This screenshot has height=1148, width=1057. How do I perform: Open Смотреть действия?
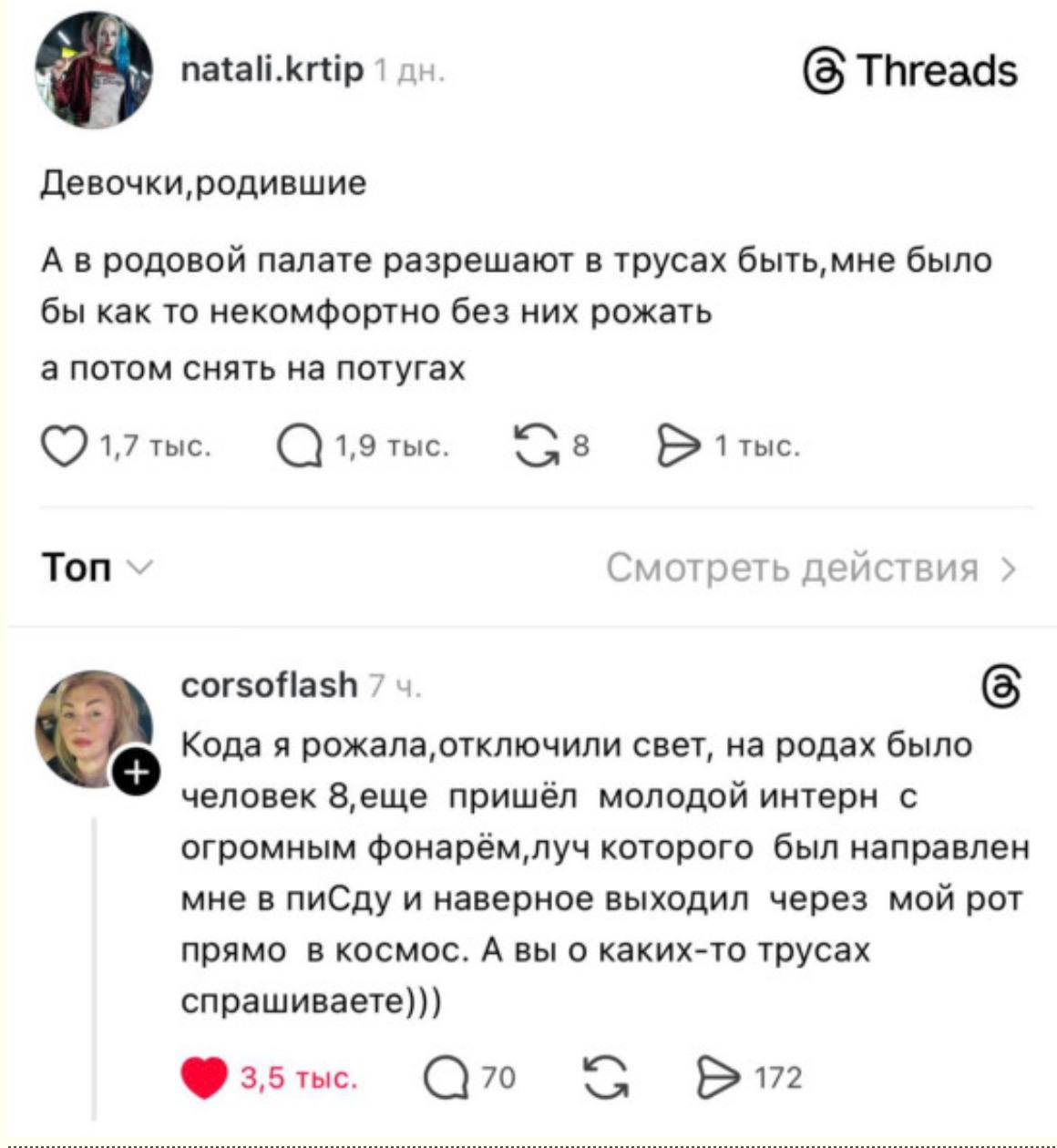pos(810,568)
